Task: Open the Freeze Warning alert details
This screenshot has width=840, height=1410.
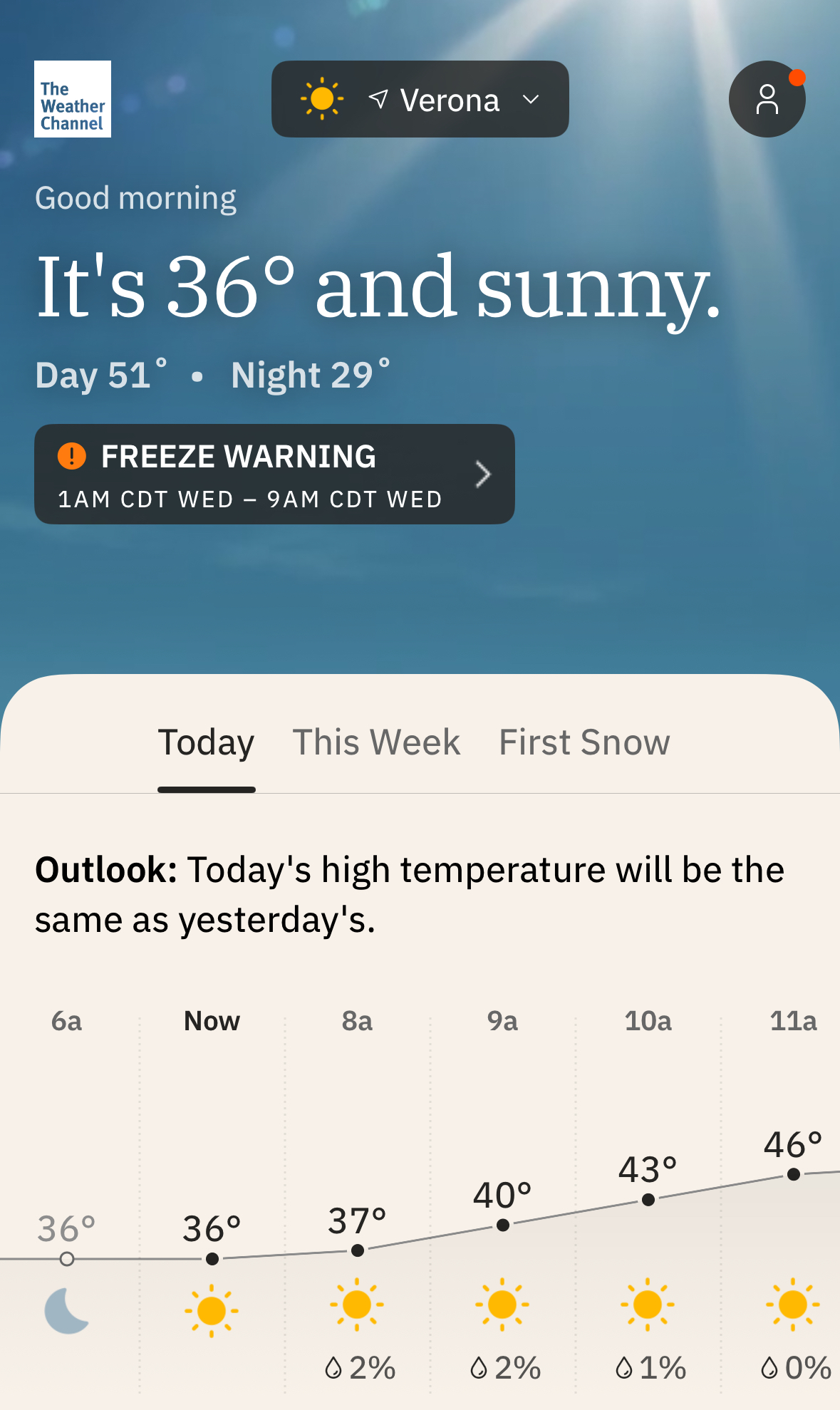Action: (274, 475)
